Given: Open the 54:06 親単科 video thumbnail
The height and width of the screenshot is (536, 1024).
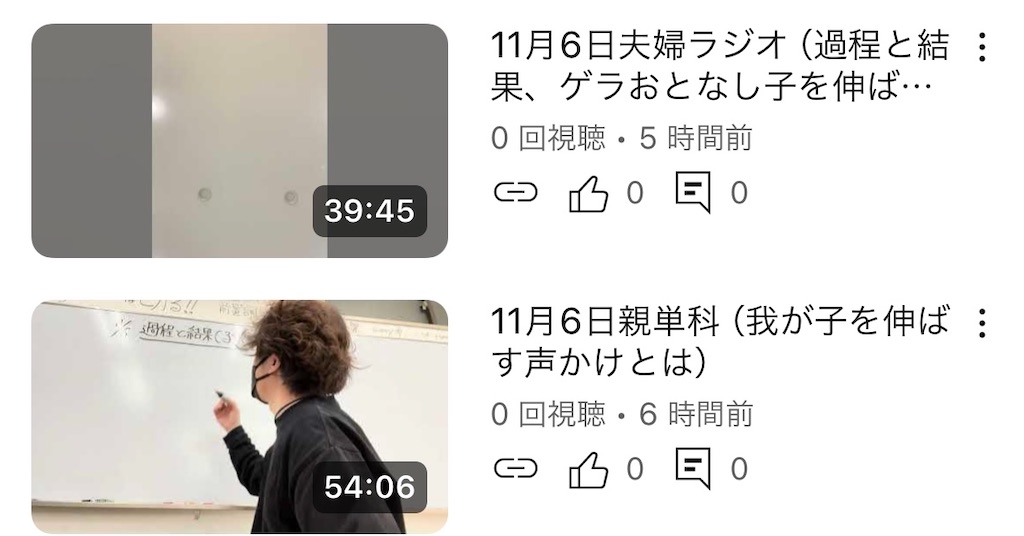Looking at the screenshot, I should click(239, 416).
